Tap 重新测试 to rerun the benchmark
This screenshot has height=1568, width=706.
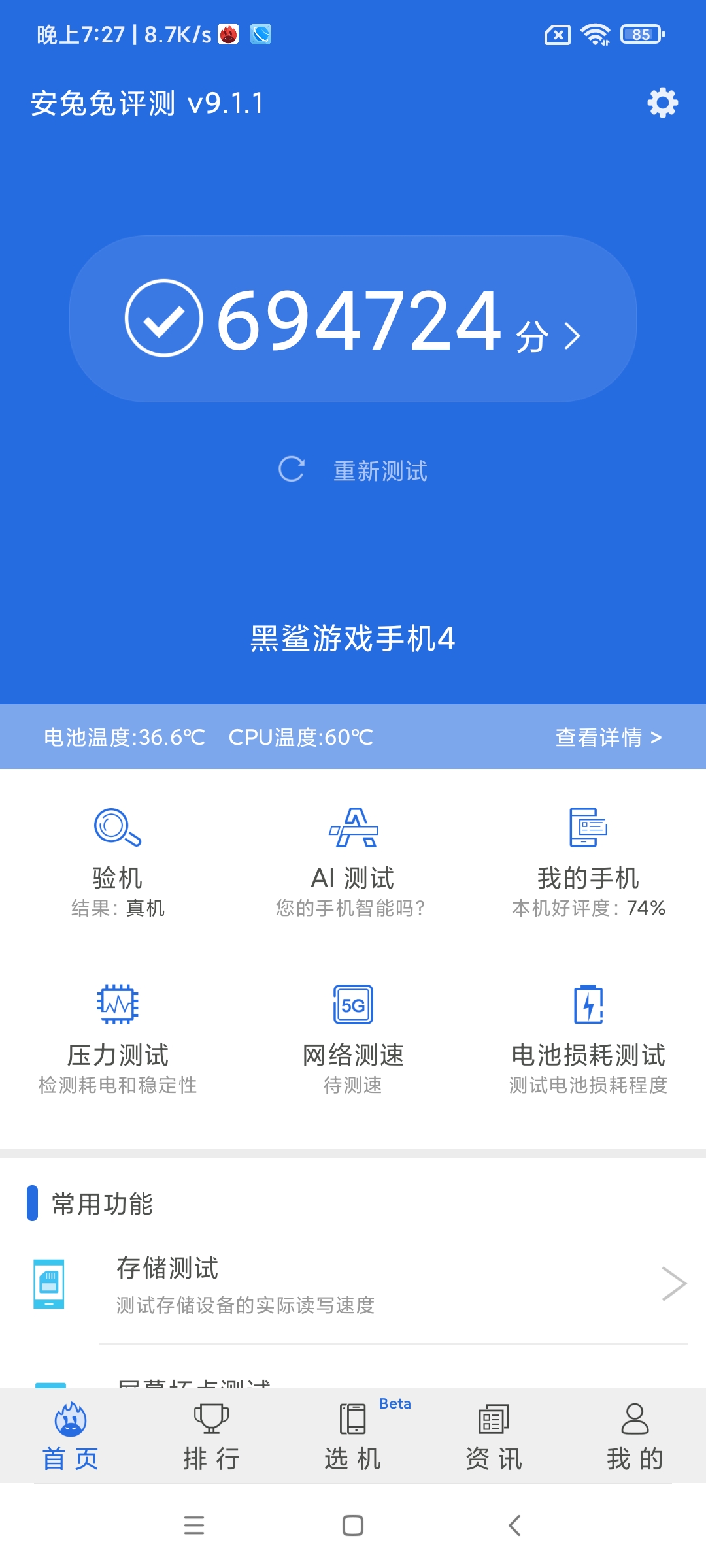[x=353, y=470]
